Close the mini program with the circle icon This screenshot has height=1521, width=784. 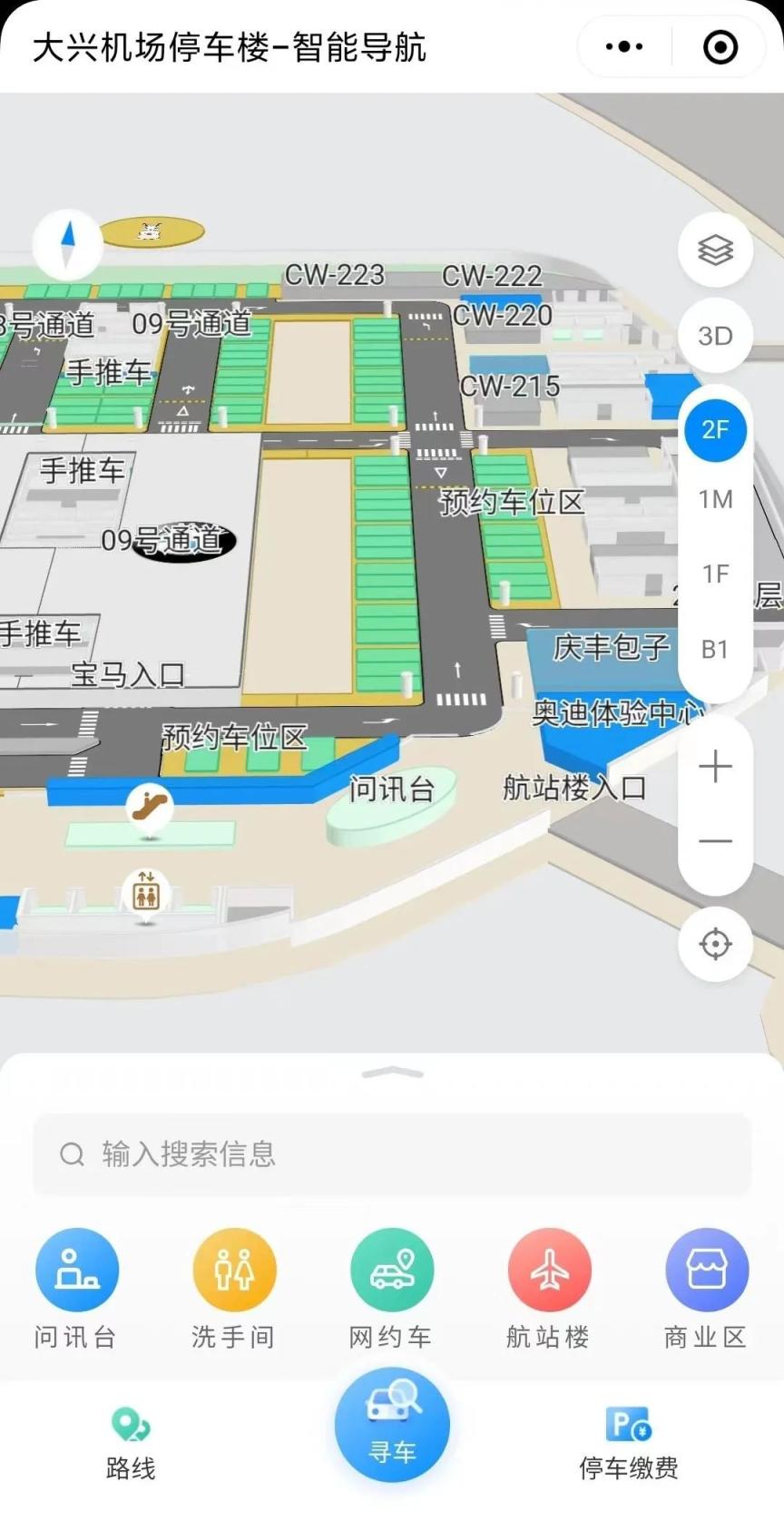[x=720, y=46]
